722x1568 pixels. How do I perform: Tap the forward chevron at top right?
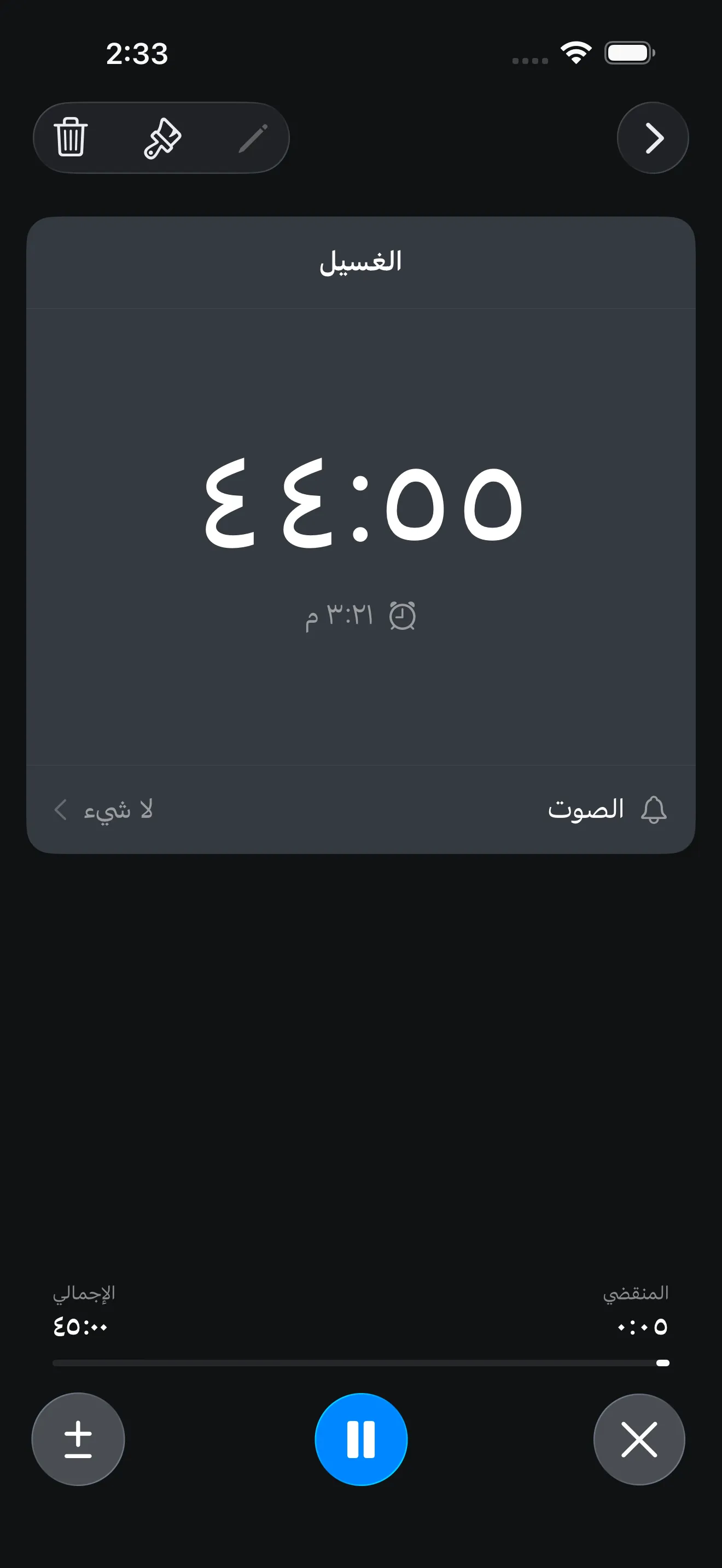pos(653,138)
